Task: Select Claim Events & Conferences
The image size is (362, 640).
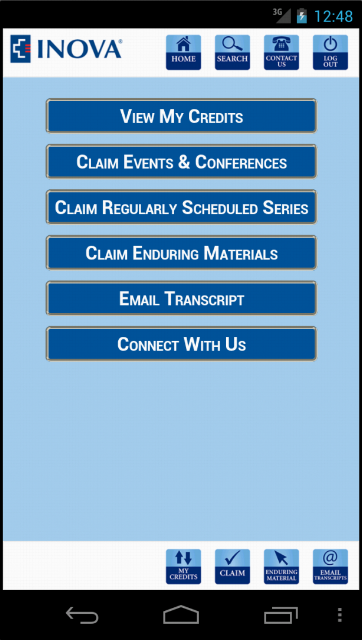Action: pos(181,162)
